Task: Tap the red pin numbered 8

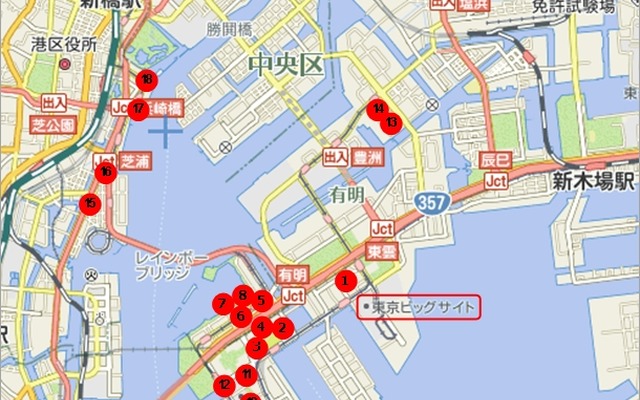Action: coord(242,294)
